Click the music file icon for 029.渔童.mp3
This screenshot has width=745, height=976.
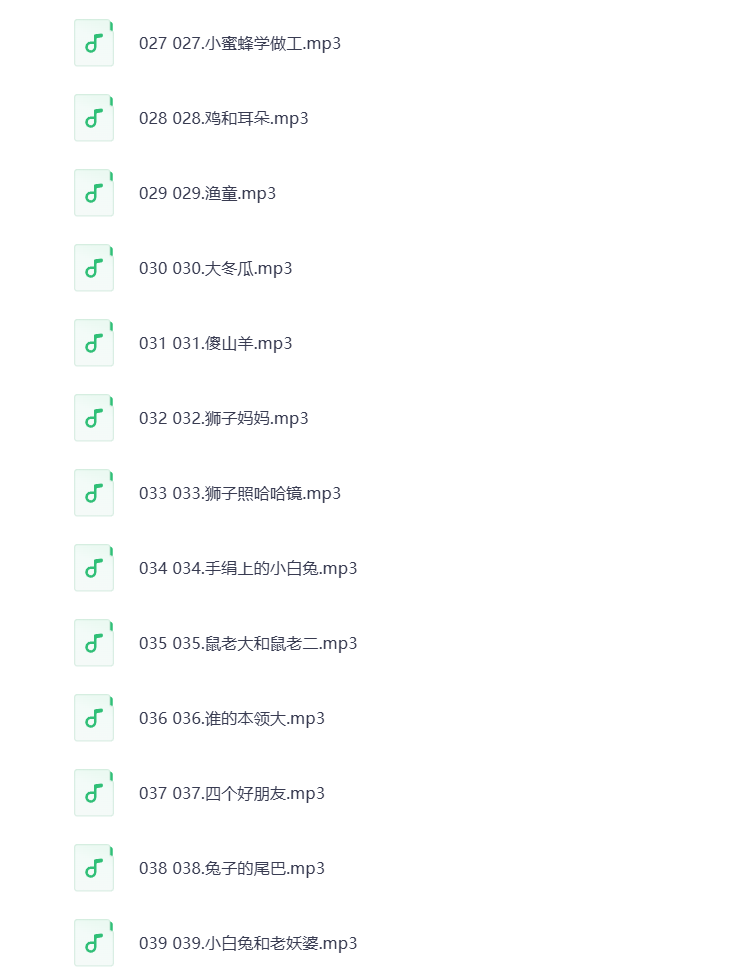[x=93, y=192]
